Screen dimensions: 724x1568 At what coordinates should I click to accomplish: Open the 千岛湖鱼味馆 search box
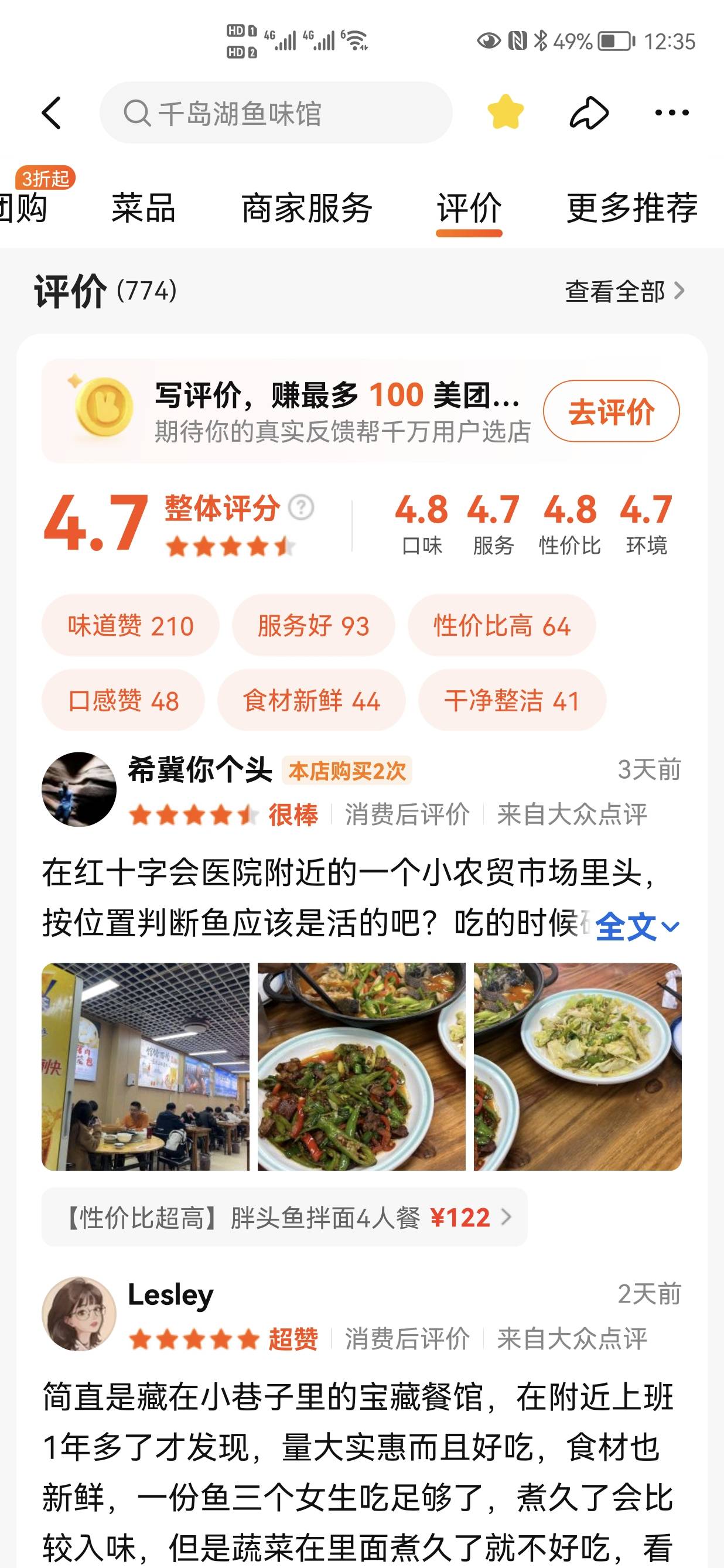[276, 113]
